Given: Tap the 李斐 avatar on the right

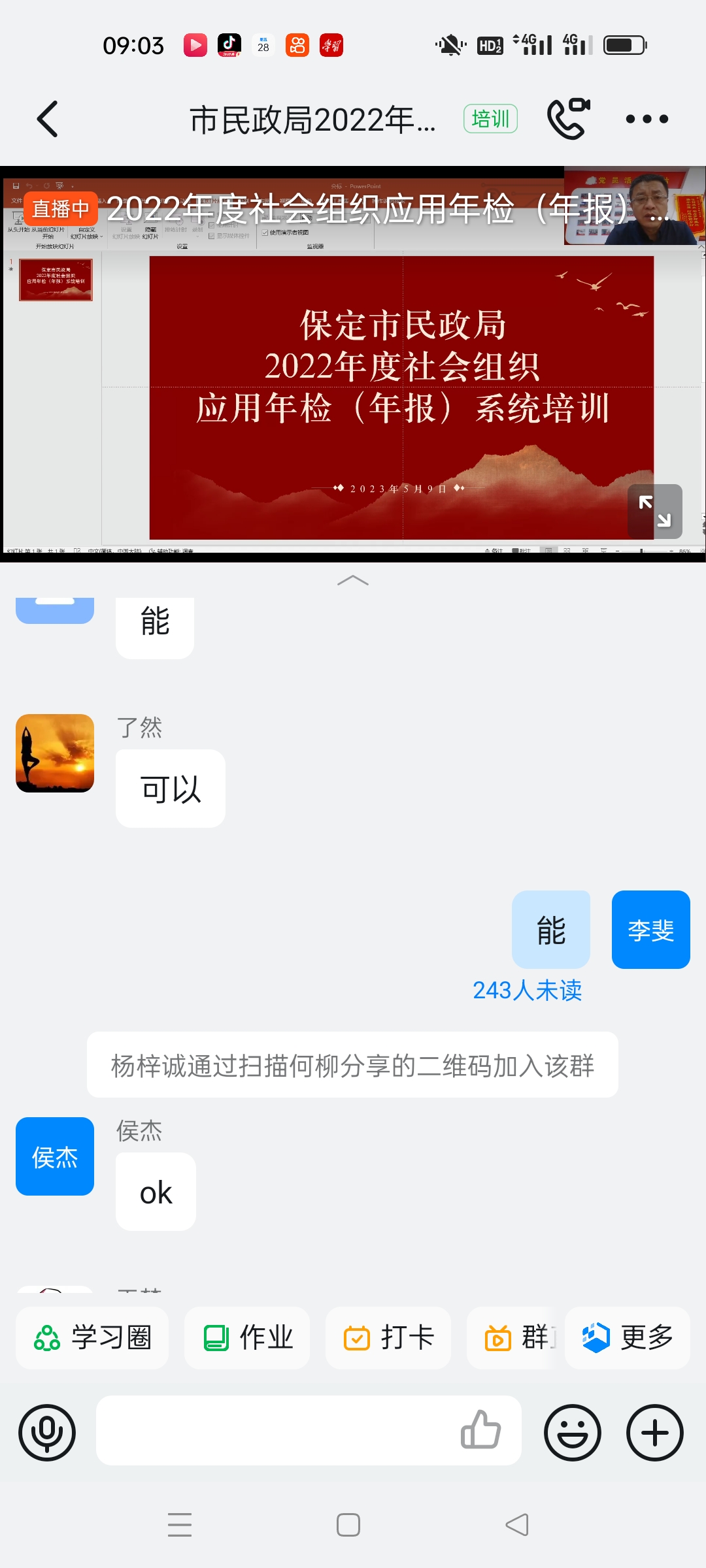Looking at the screenshot, I should [x=651, y=929].
